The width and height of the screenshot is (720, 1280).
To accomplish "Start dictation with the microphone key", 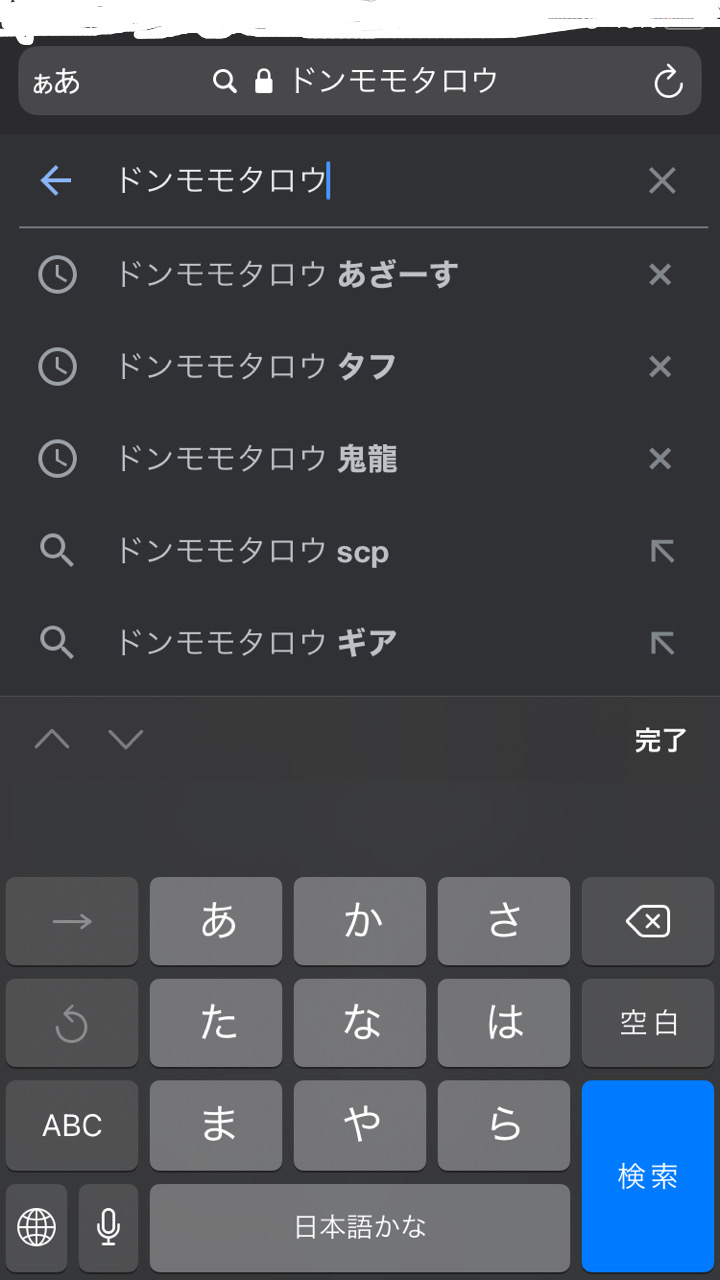I will point(108,1227).
